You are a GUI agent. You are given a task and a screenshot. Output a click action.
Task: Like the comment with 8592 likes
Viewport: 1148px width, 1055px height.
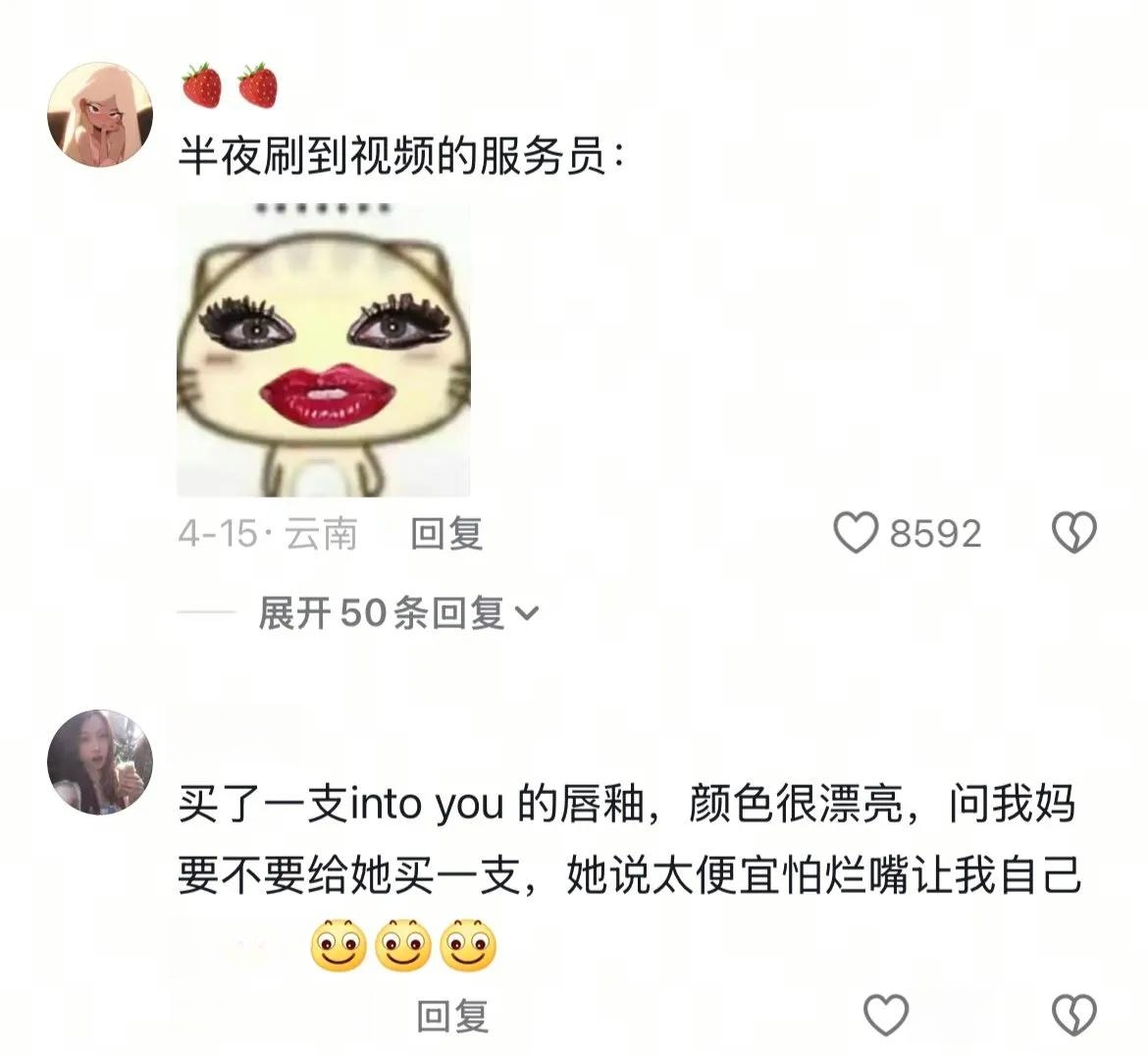tap(856, 533)
